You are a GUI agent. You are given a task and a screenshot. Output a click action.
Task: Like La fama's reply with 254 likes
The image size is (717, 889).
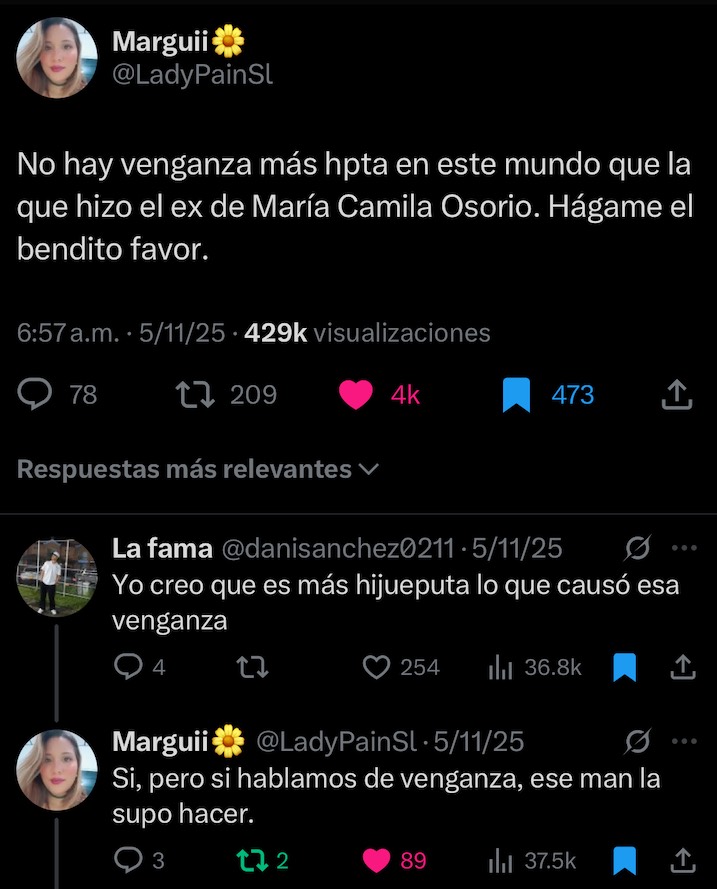pyautogui.click(x=376, y=667)
